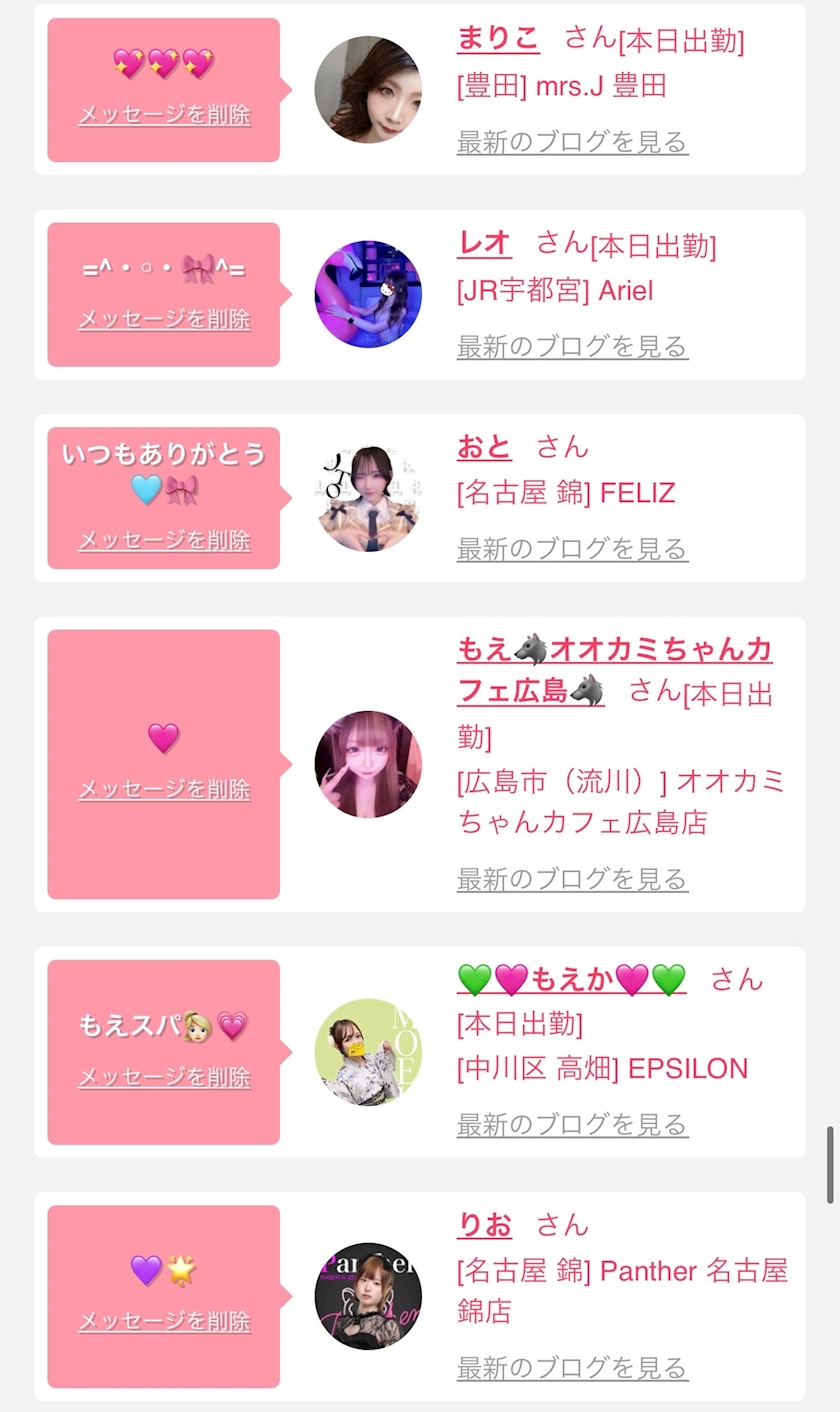840x1412 pixels.
Task: View まりこ's latest blog
Action: [572, 142]
